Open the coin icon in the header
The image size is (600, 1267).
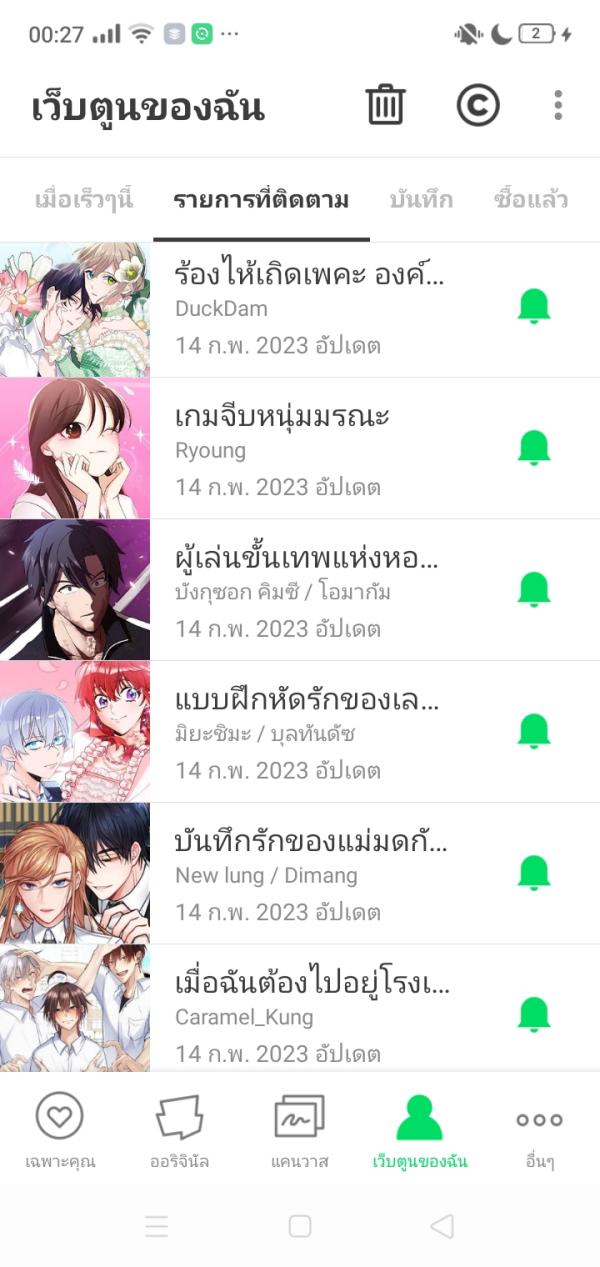(x=478, y=105)
